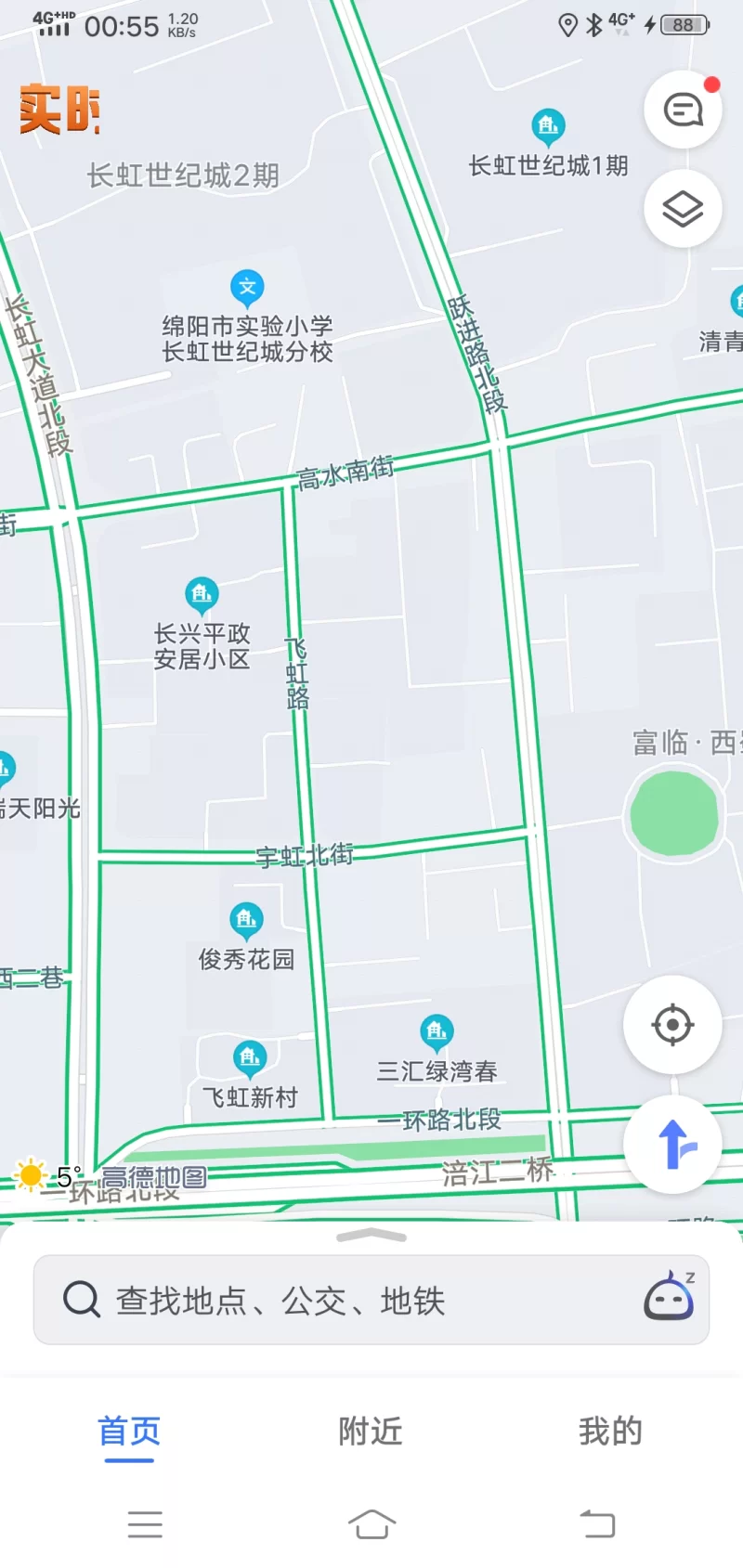Select the 绵阳市实验小学 school marker
The width and height of the screenshot is (743, 1568).
coord(247,288)
